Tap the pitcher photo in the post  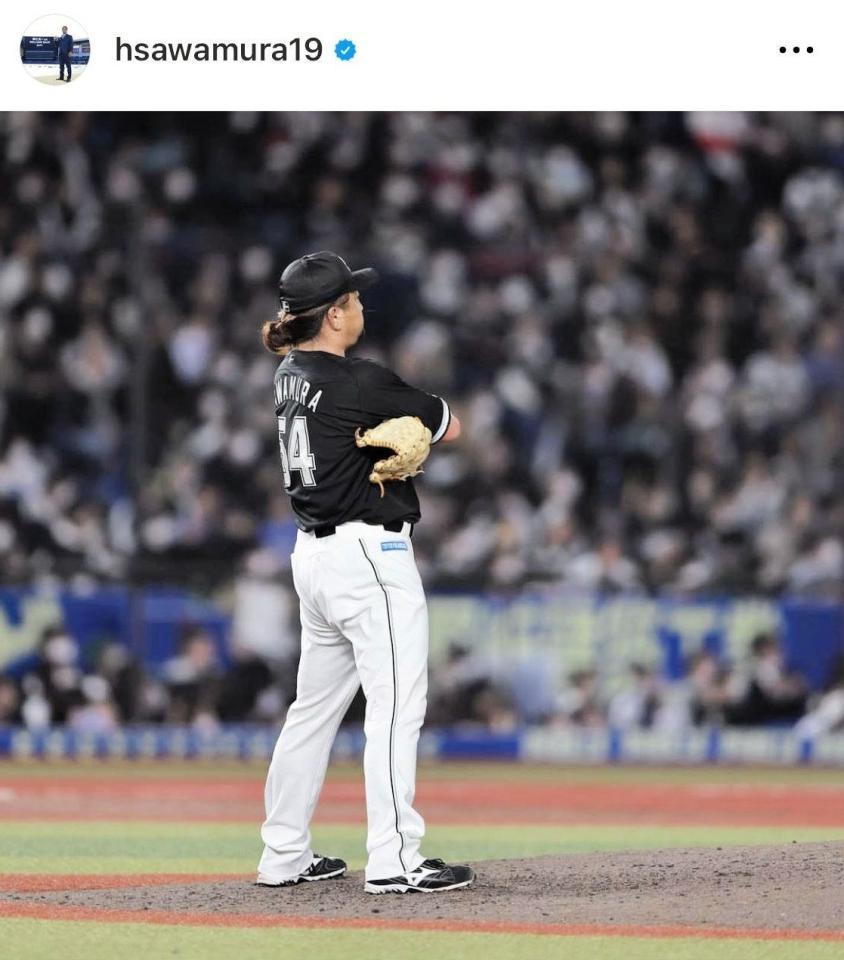tap(422, 535)
